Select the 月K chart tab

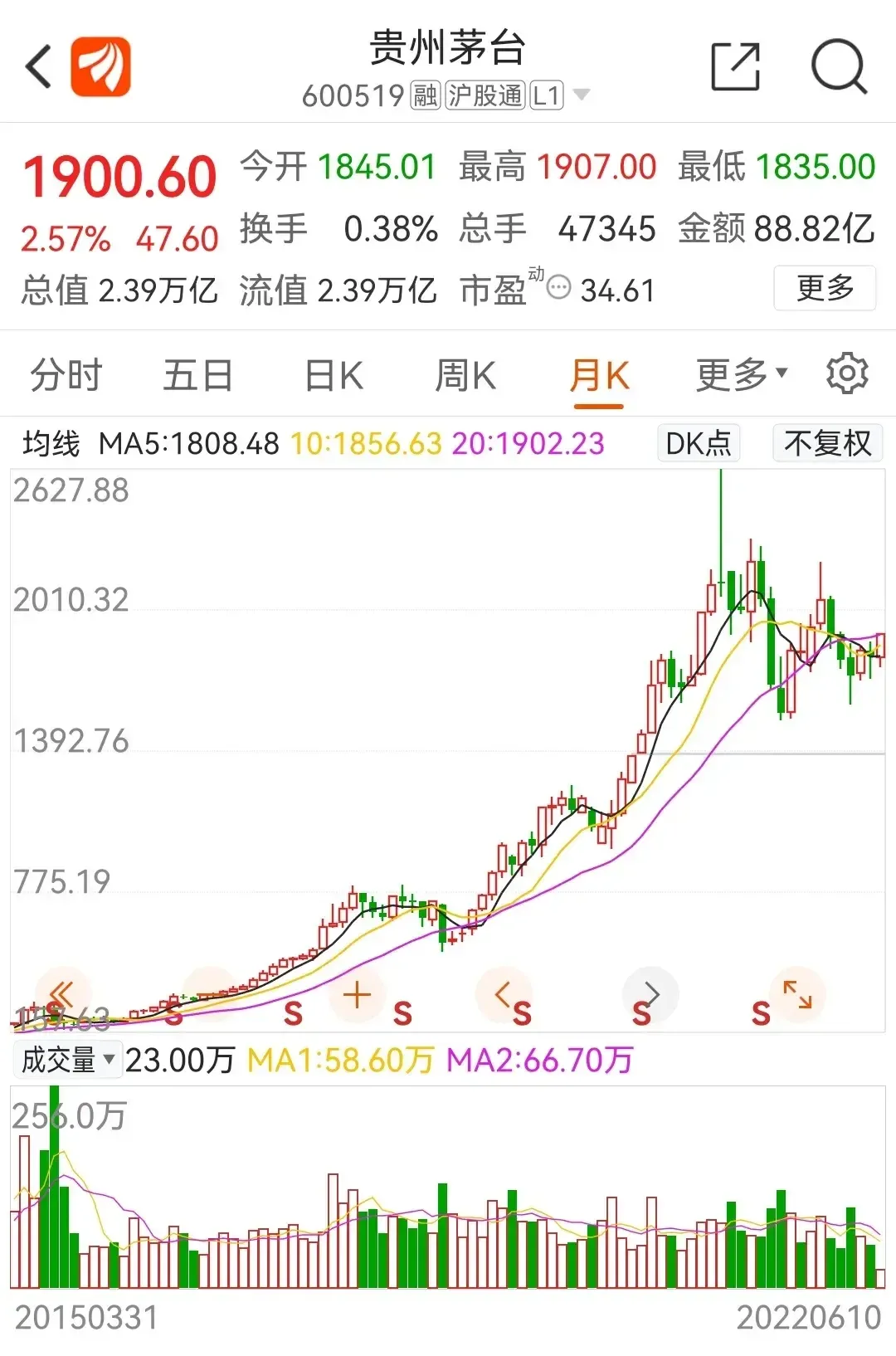(599, 376)
